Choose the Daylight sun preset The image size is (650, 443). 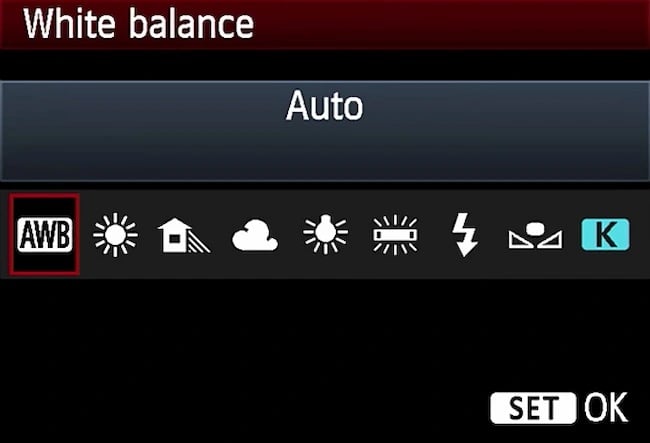pos(115,235)
